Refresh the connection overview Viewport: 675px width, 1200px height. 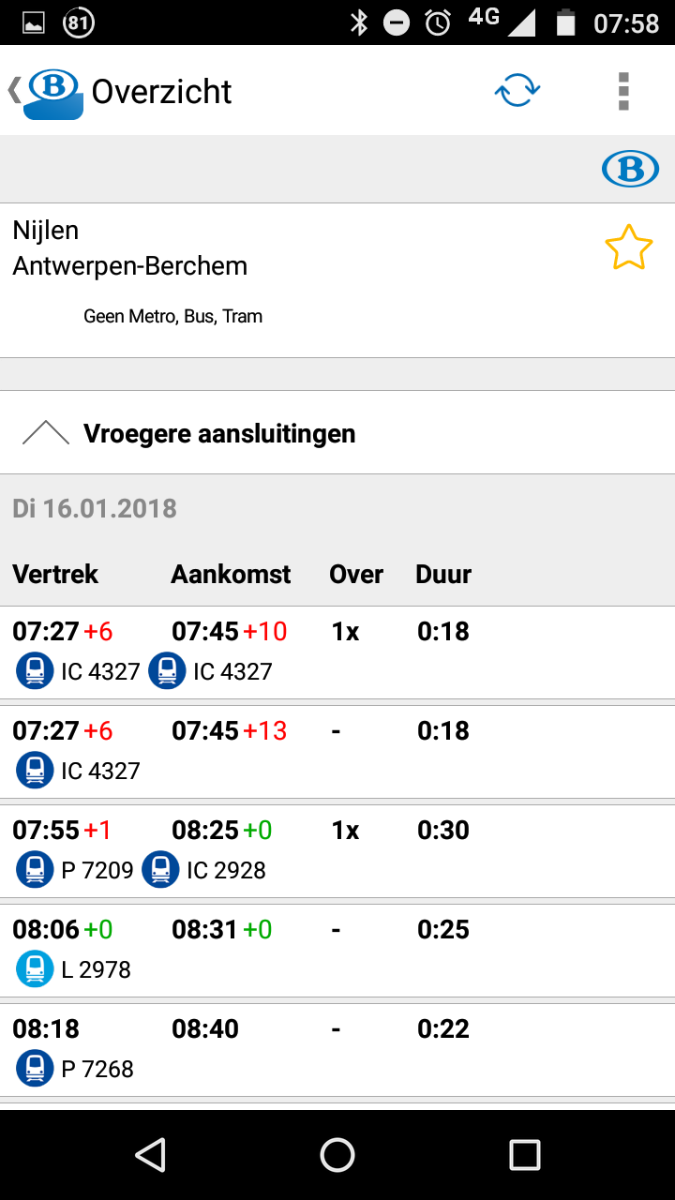(517, 91)
